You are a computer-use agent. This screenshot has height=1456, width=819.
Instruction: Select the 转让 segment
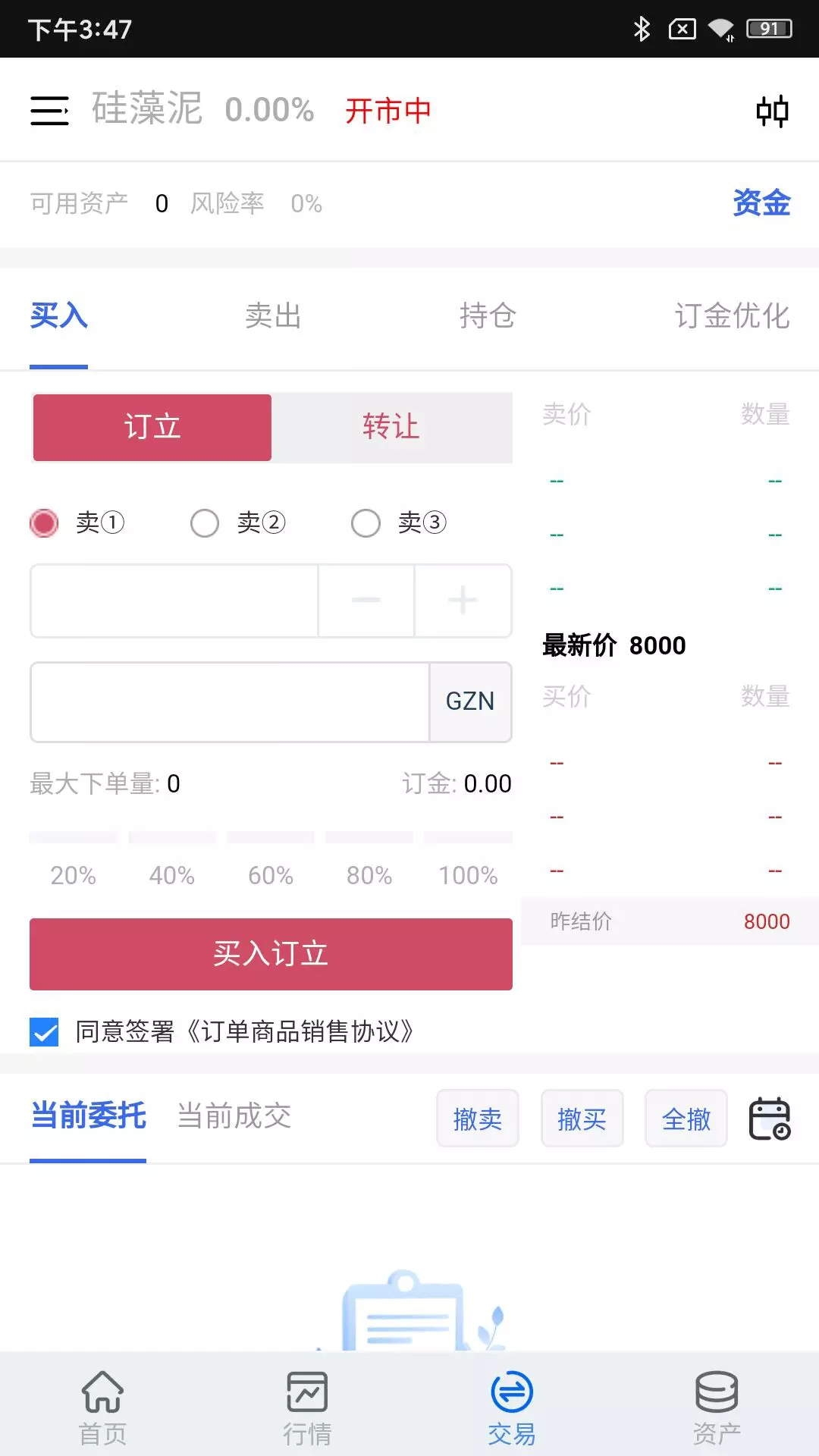click(391, 427)
